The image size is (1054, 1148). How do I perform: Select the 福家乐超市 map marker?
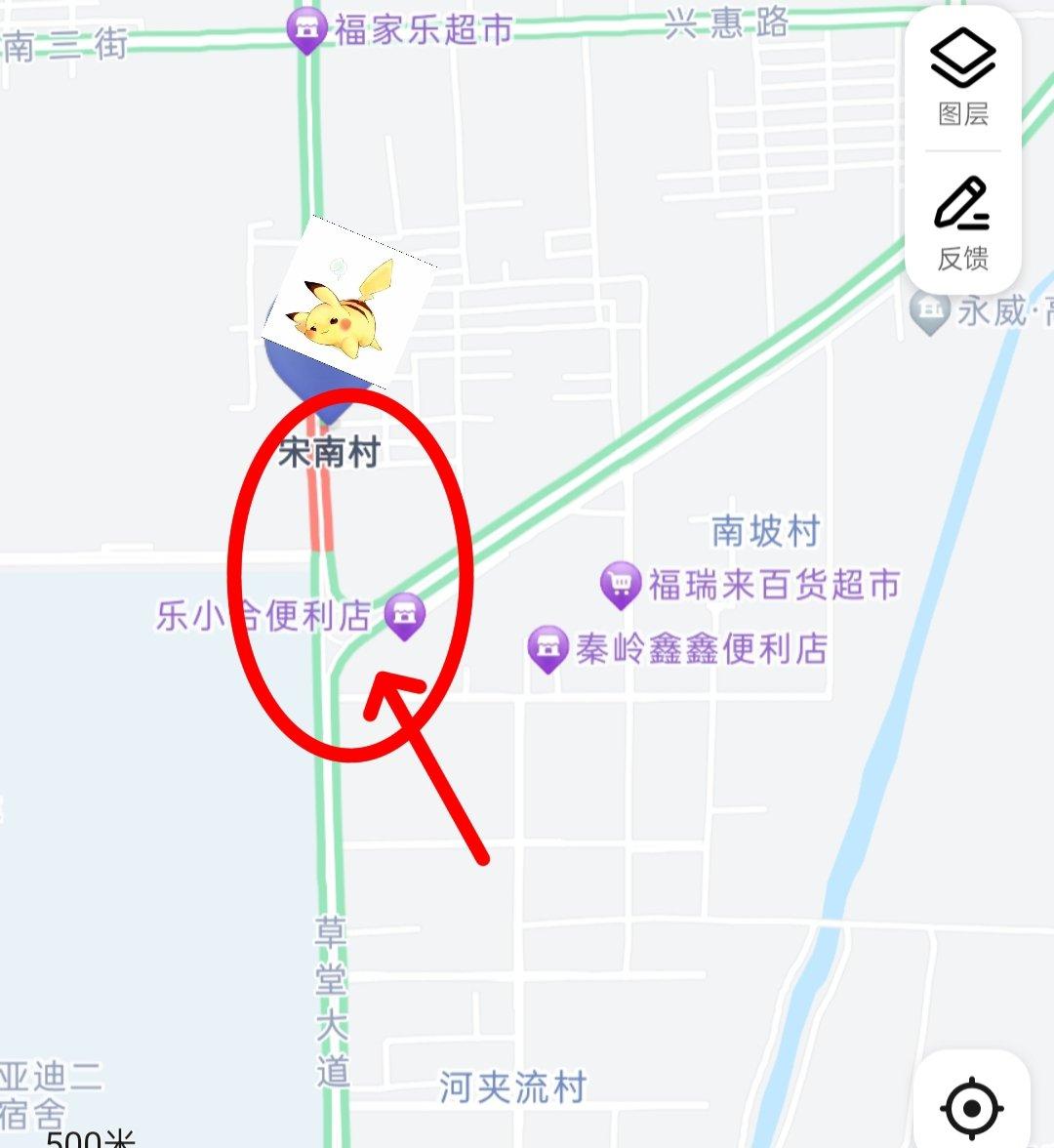tap(306, 30)
